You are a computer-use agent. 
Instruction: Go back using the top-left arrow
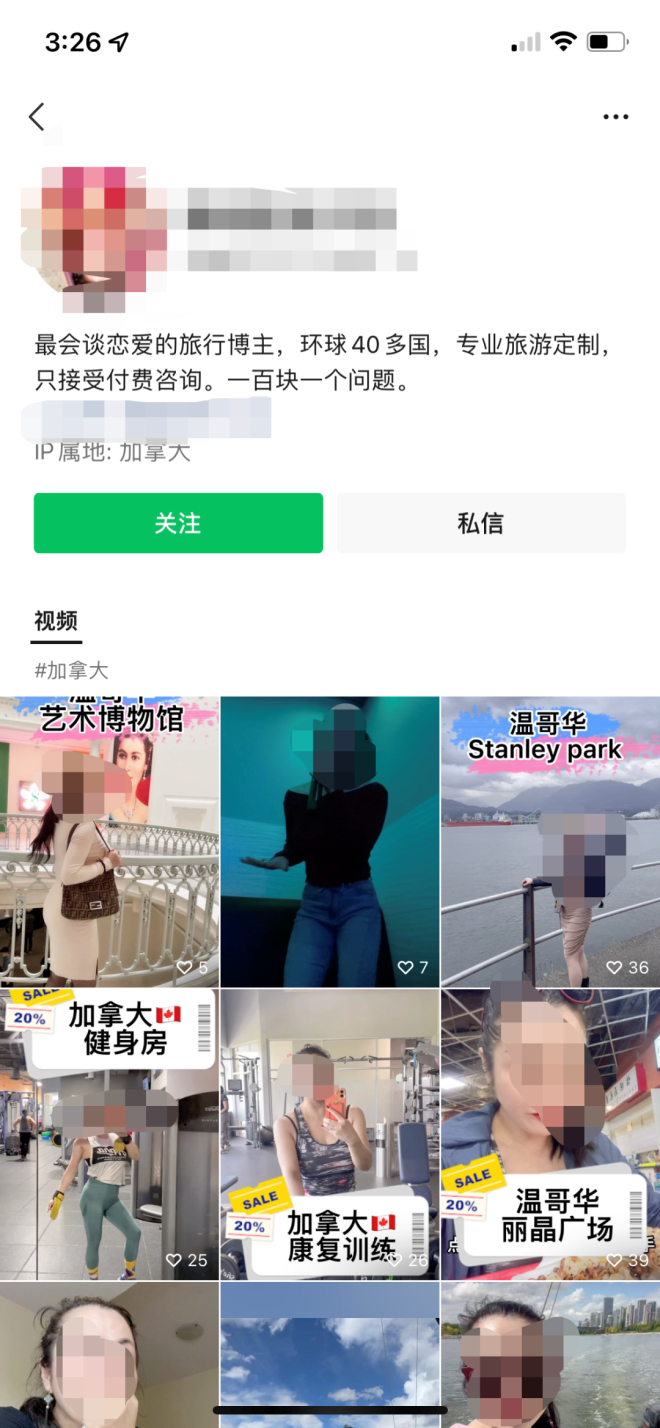tap(37, 117)
